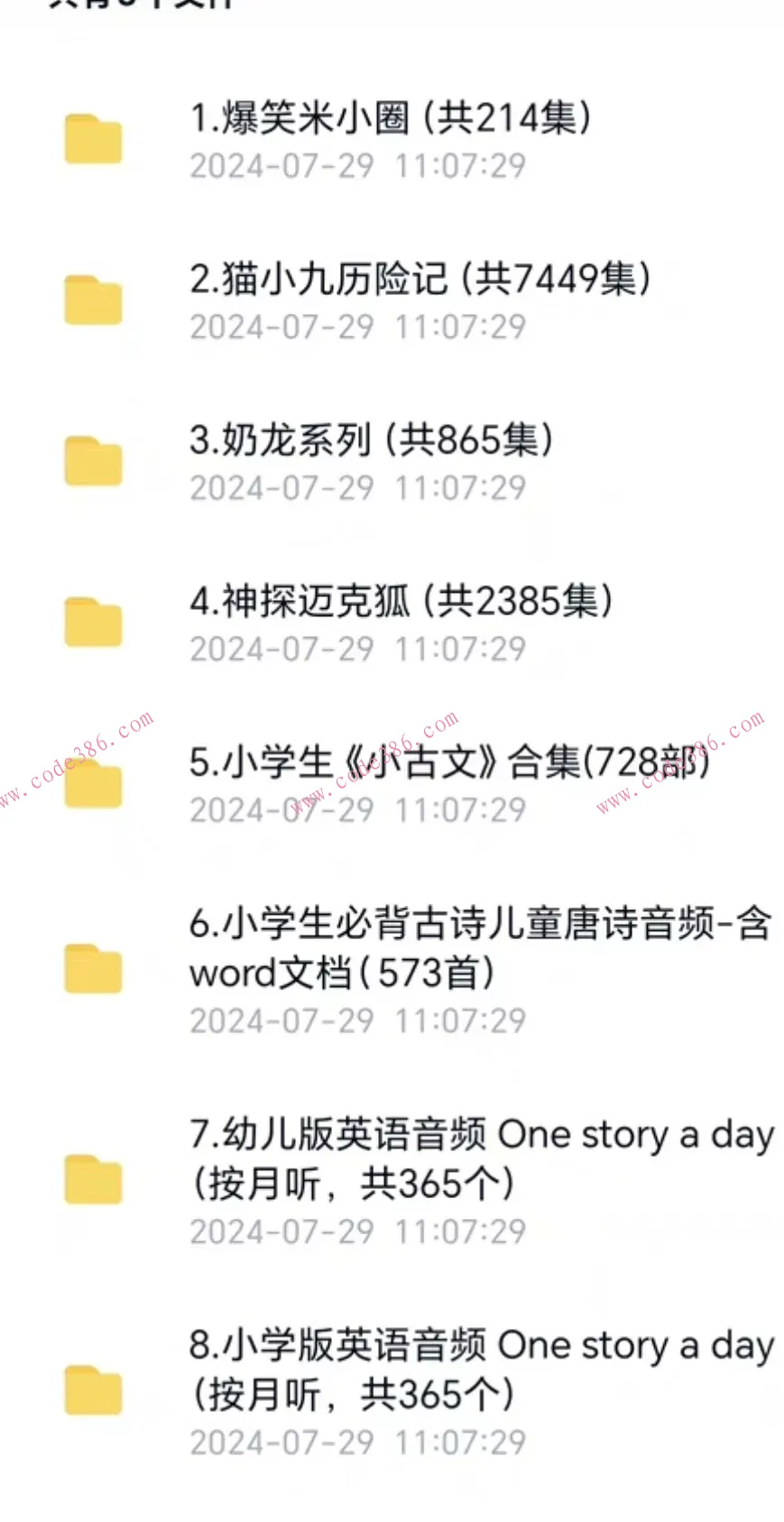Click the 奶龙系列 folder icon
The image size is (784, 1522).
click(93, 461)
